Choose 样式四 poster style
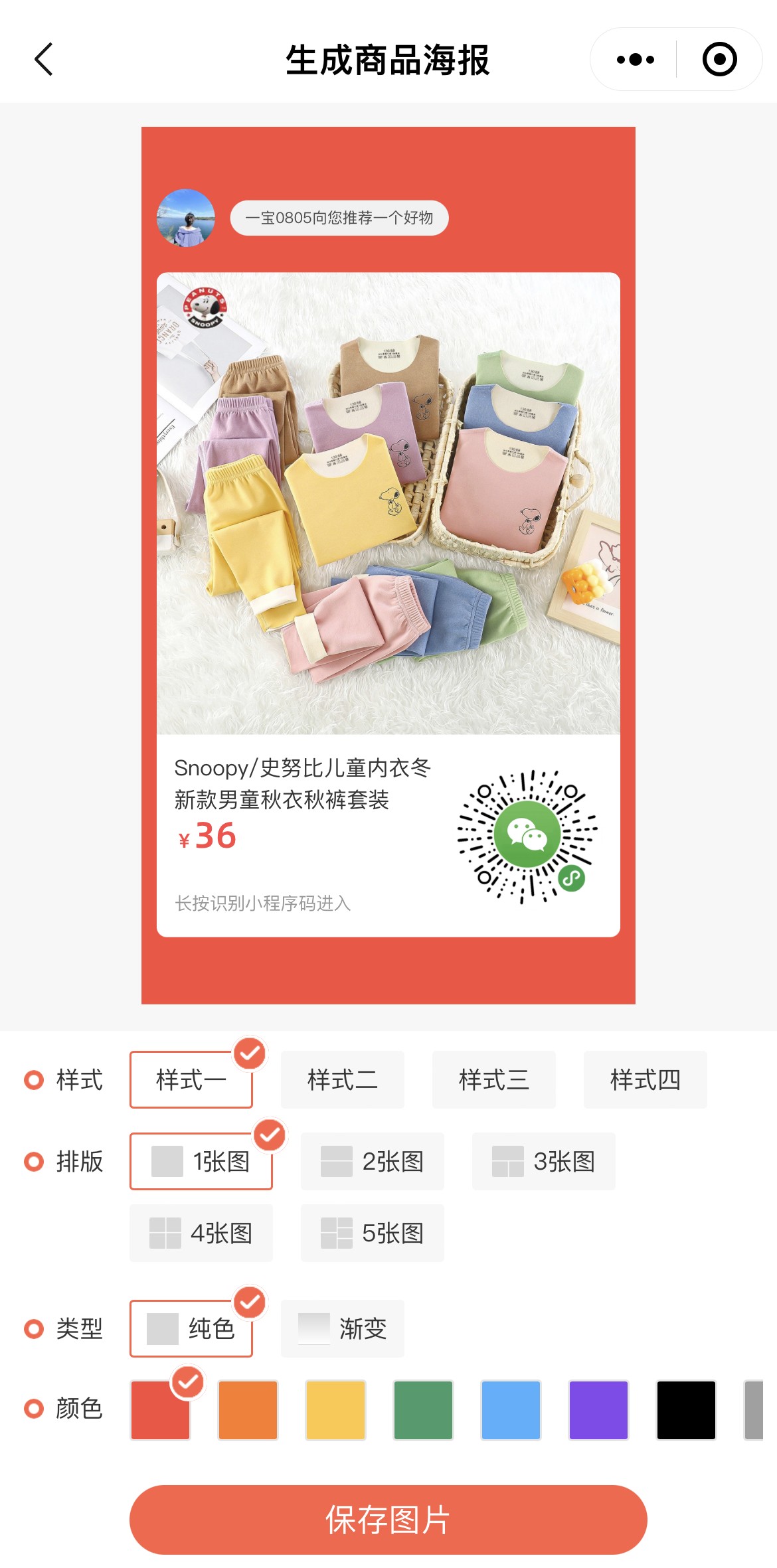 coord(645,1079)
